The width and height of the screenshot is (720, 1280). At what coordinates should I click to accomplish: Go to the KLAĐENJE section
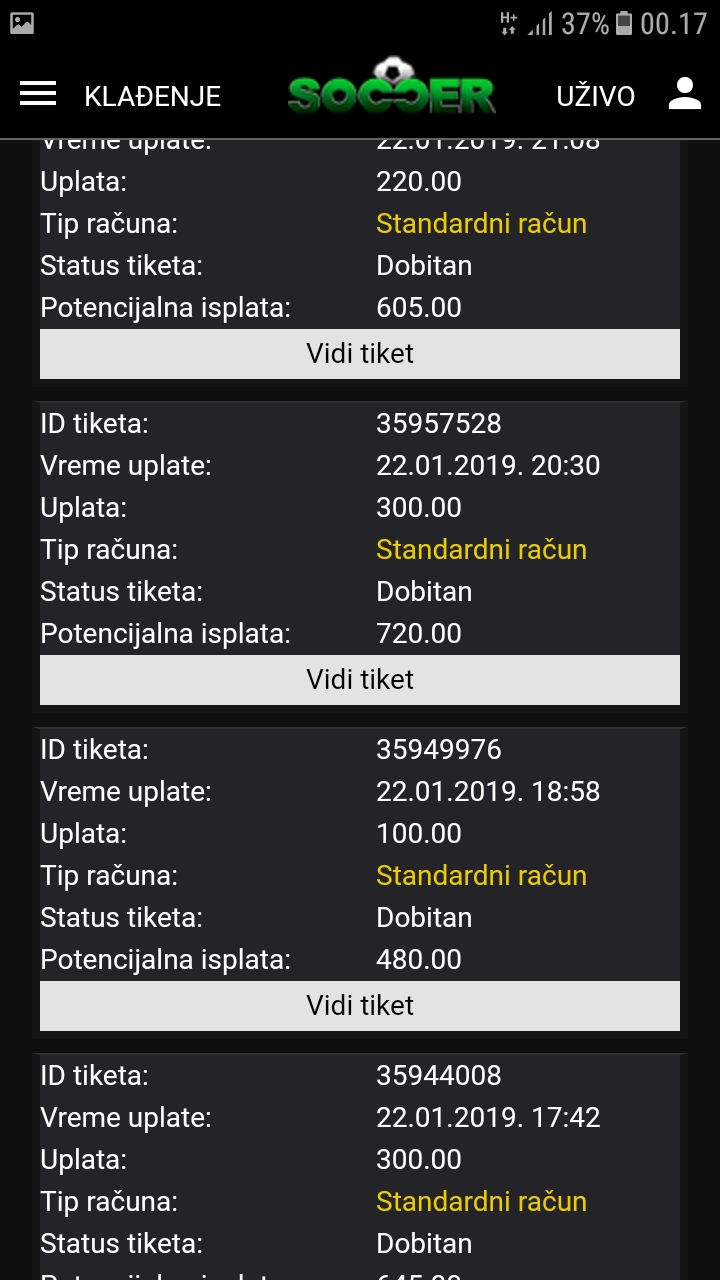[x=153, y=96]
